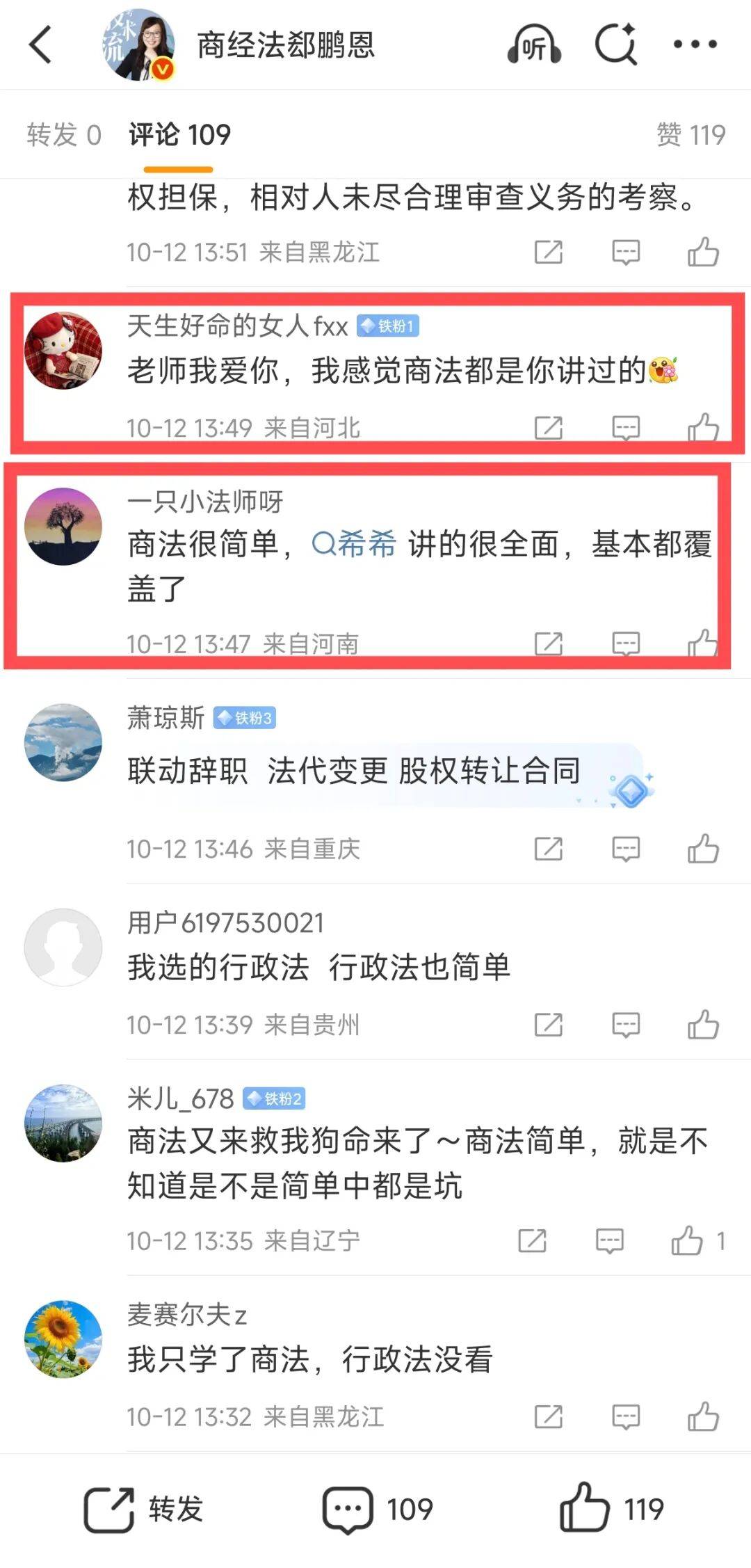751x1568 pixels.
Task: Tap the bottom comment button showing 109
Action: (x=377, y=1509)
